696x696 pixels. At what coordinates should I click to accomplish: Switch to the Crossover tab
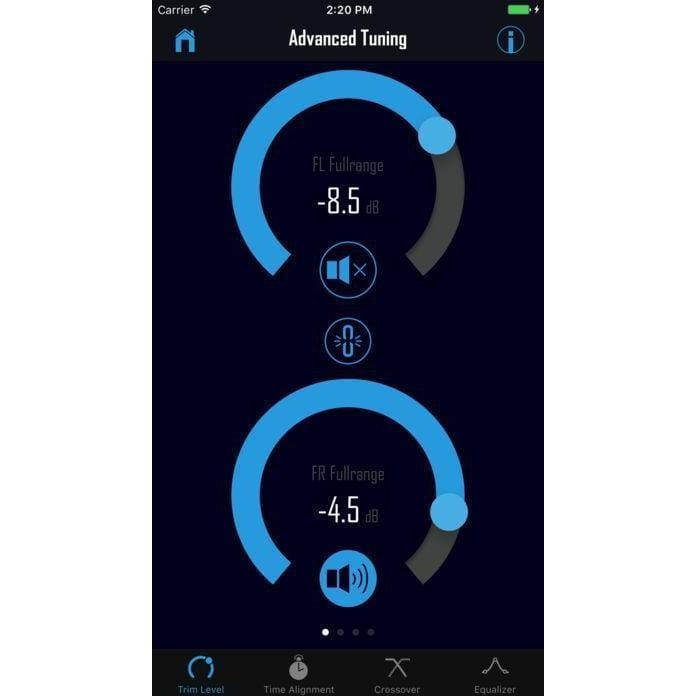click(397, 674)
